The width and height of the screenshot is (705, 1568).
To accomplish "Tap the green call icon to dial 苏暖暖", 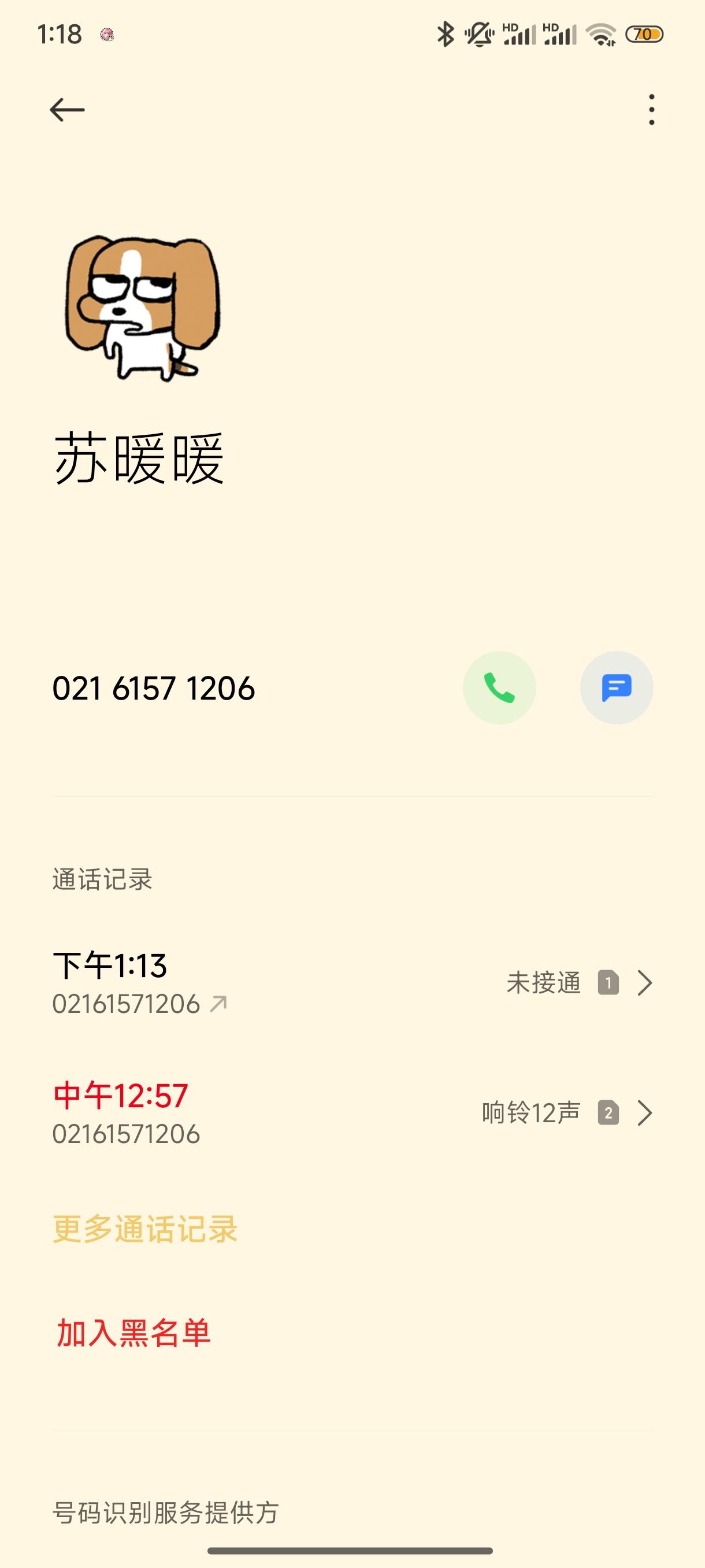I will (x=500, y=688).
